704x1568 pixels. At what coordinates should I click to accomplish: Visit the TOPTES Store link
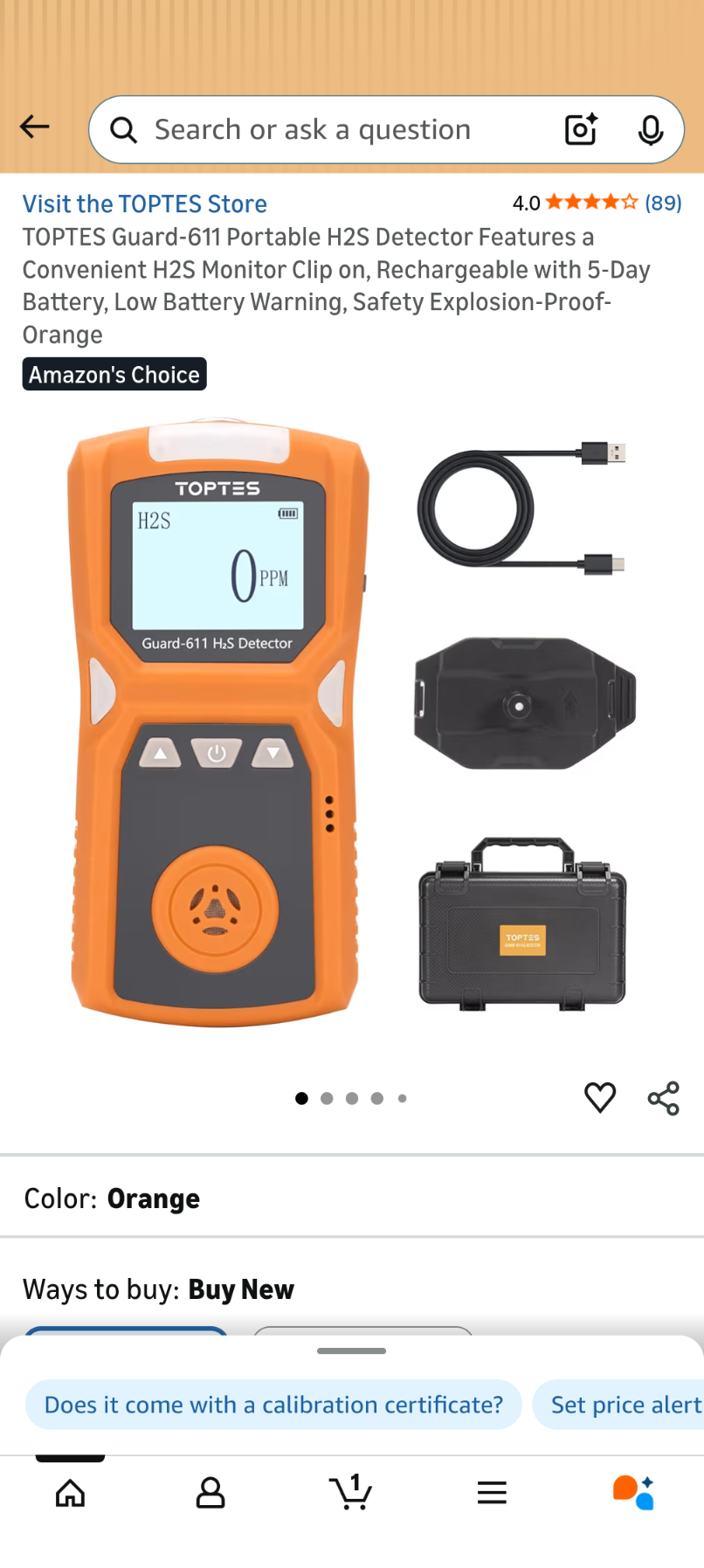[145, 204]
